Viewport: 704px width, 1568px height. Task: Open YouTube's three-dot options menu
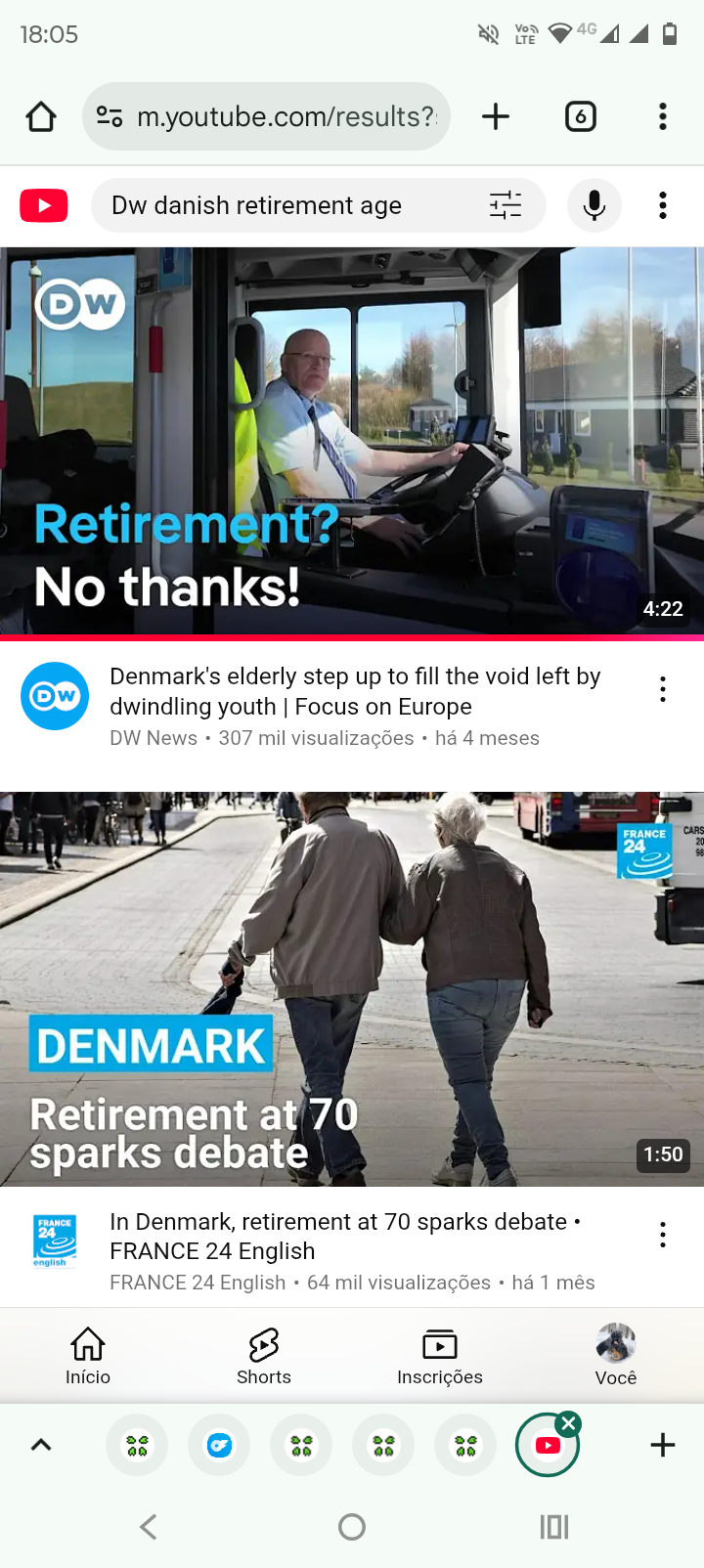click(663, 205)
